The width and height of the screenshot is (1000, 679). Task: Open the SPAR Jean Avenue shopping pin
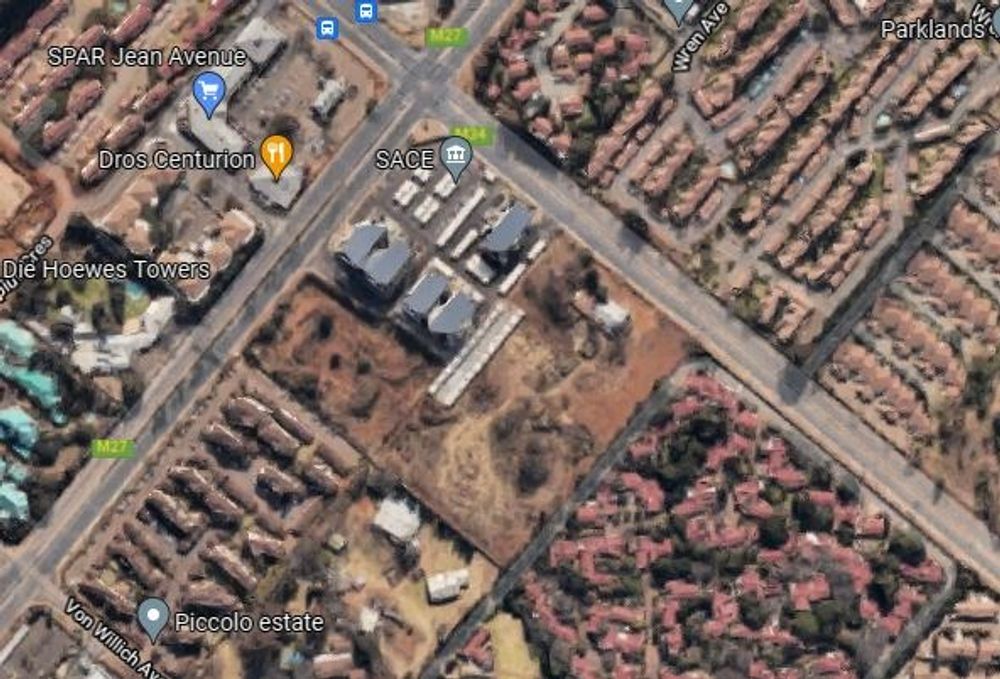(x=209, y=91)
